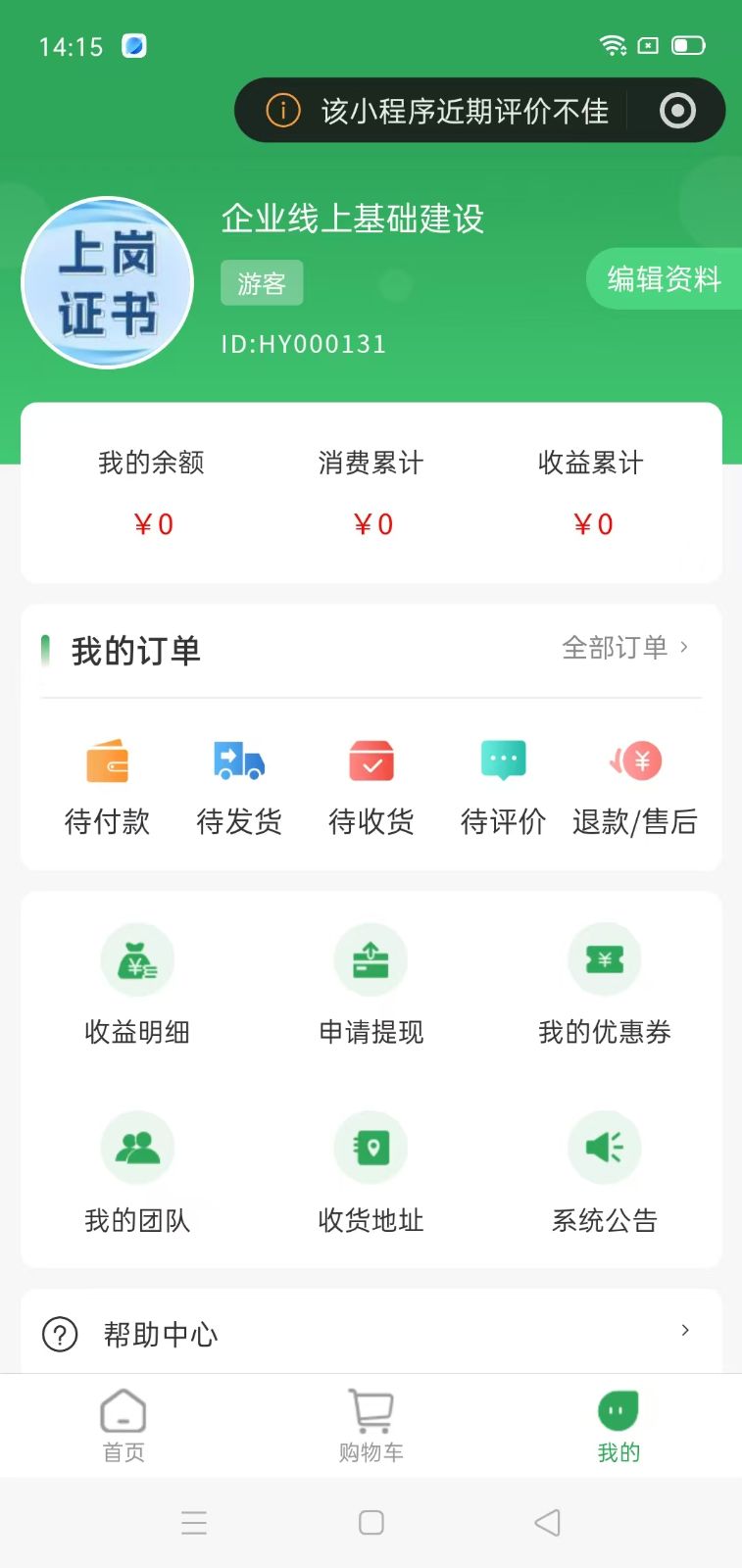This screenshot has width=742, height=1568.
Task: Open 全部订单 list
Action: click(625, 648)
